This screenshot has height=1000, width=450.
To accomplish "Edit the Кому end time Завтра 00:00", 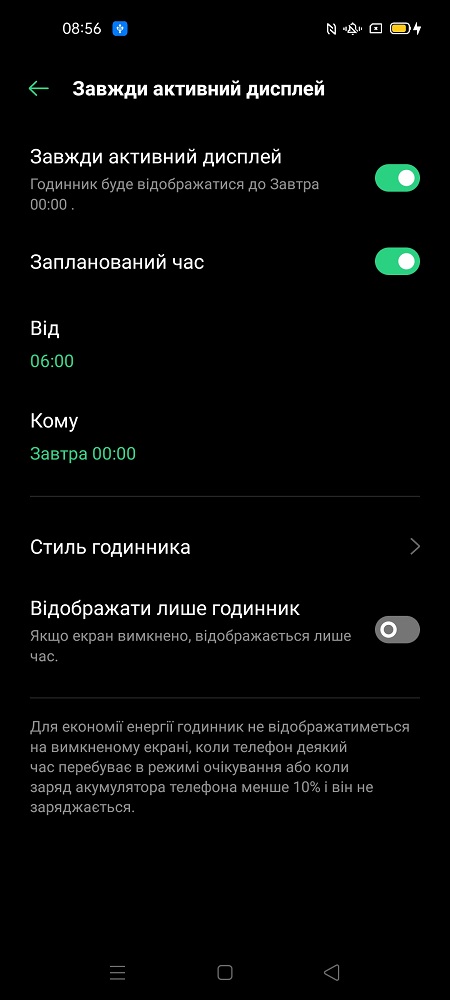I will (x=225, y=437).
